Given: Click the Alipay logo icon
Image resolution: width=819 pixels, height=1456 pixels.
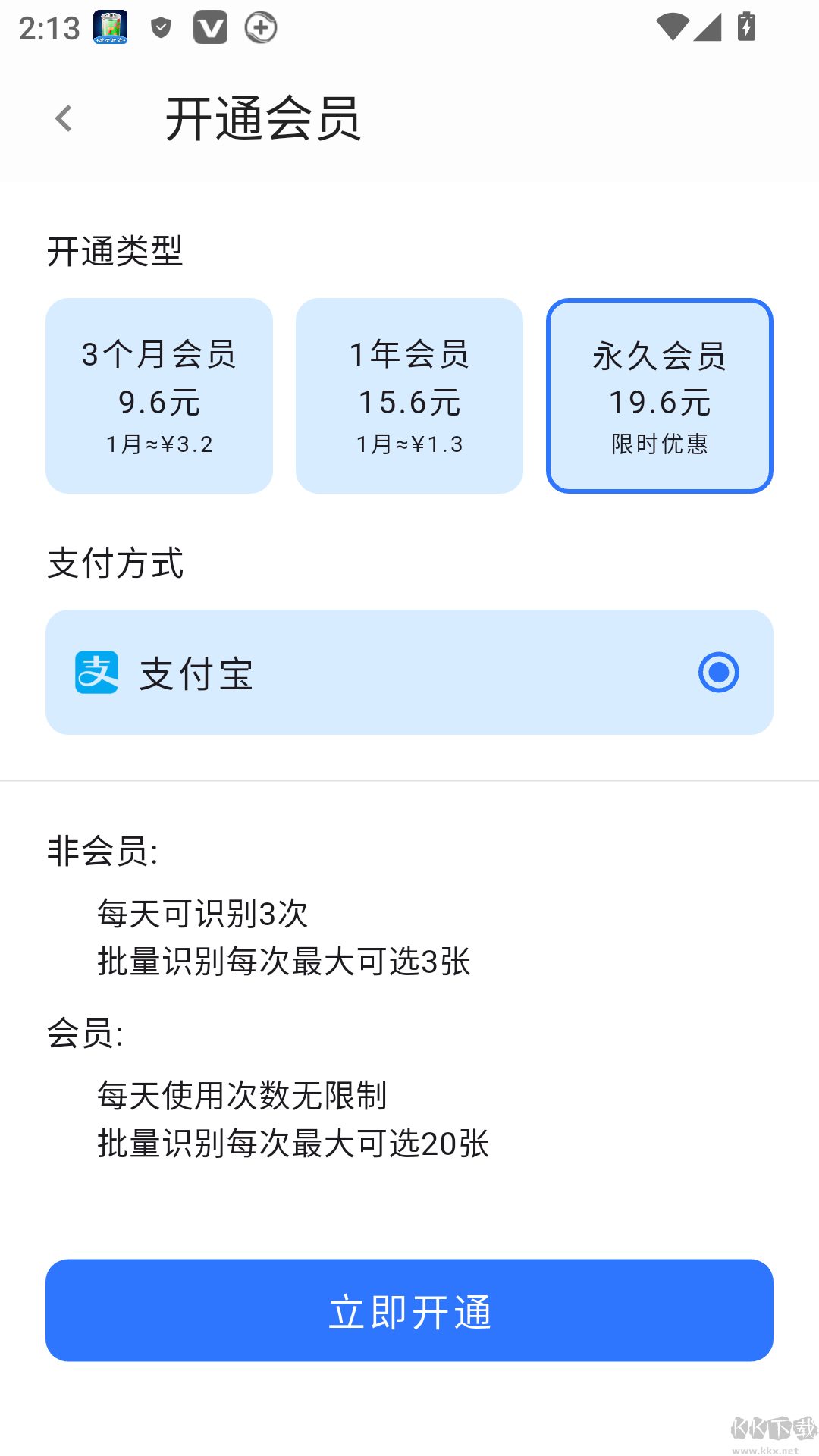Looking at the screenshot, I should coord(96,672).
